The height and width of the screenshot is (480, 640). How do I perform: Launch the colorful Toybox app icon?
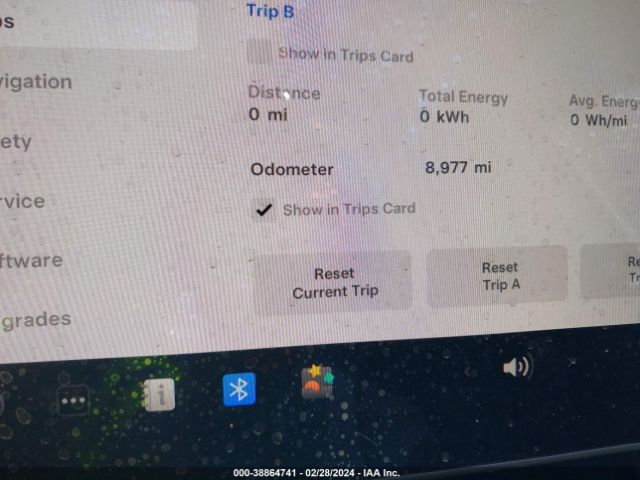coord(317,383)
